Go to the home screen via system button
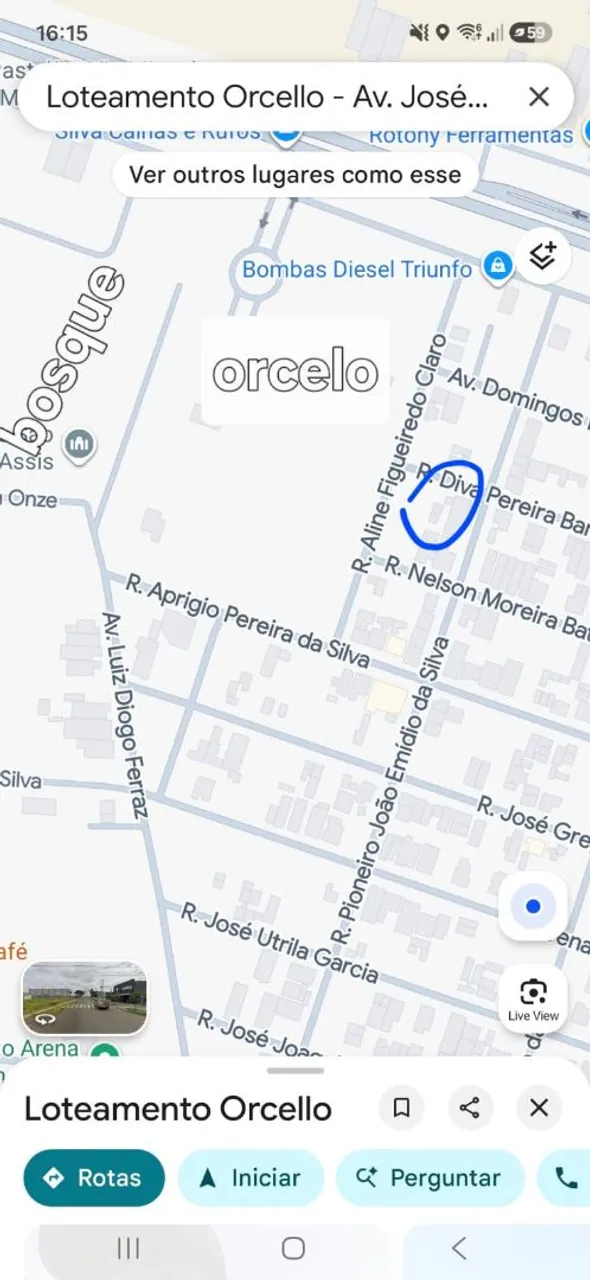 pos(293,1248)
